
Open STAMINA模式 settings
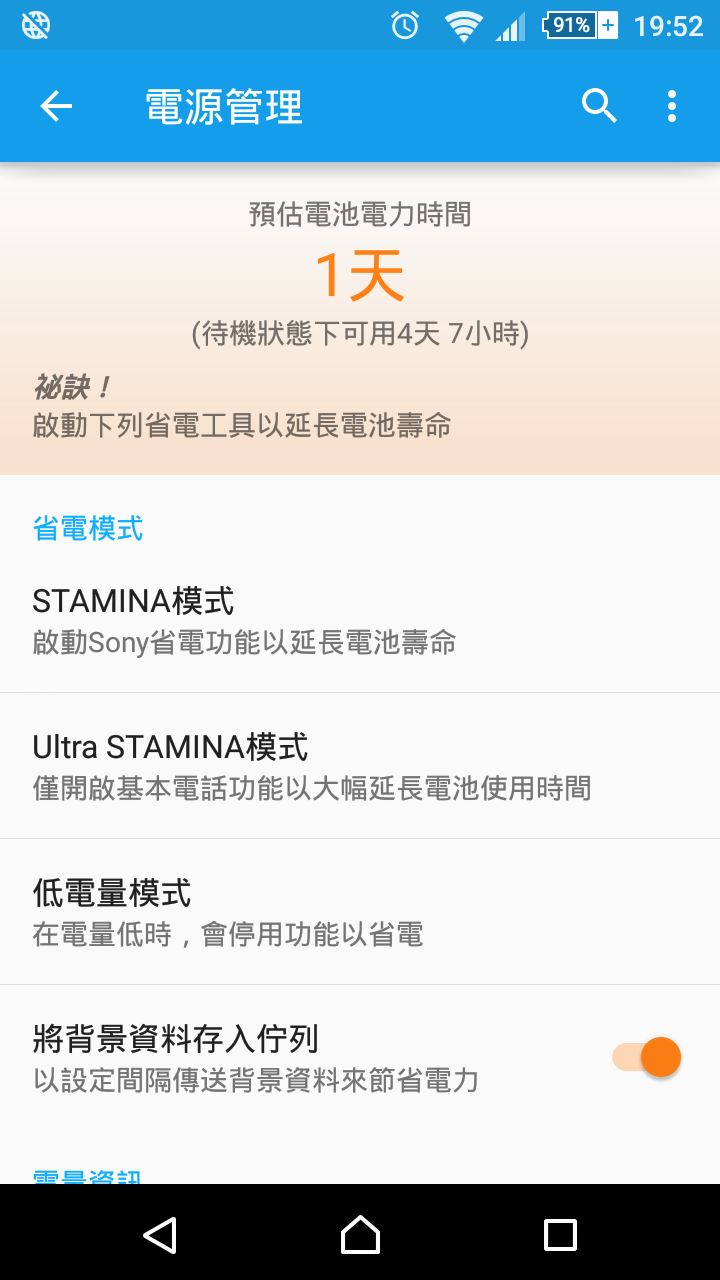[x=360, y=620]
